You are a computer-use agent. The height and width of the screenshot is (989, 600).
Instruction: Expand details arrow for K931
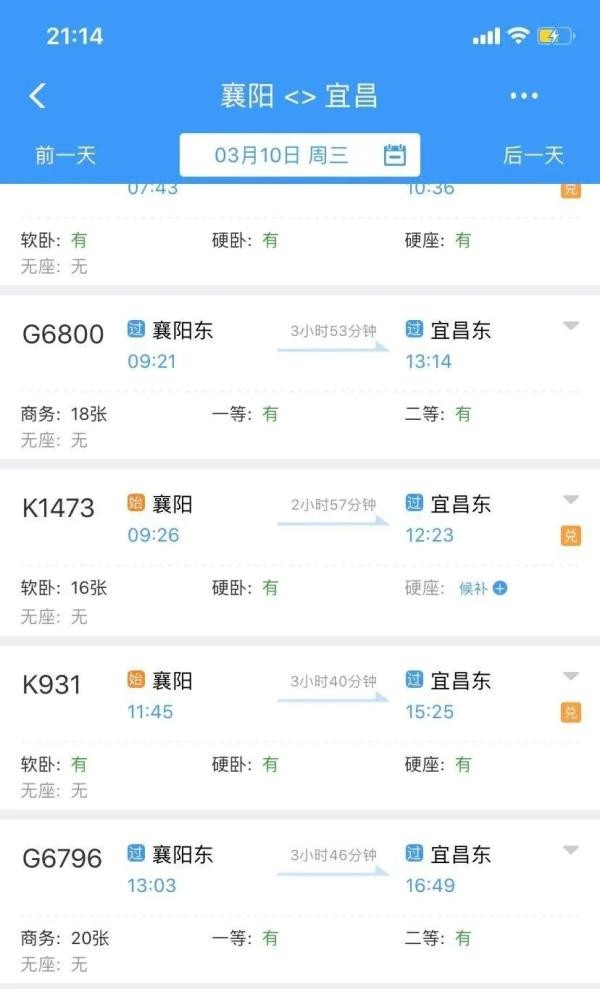pyautogui.click(x=571, y=676)
